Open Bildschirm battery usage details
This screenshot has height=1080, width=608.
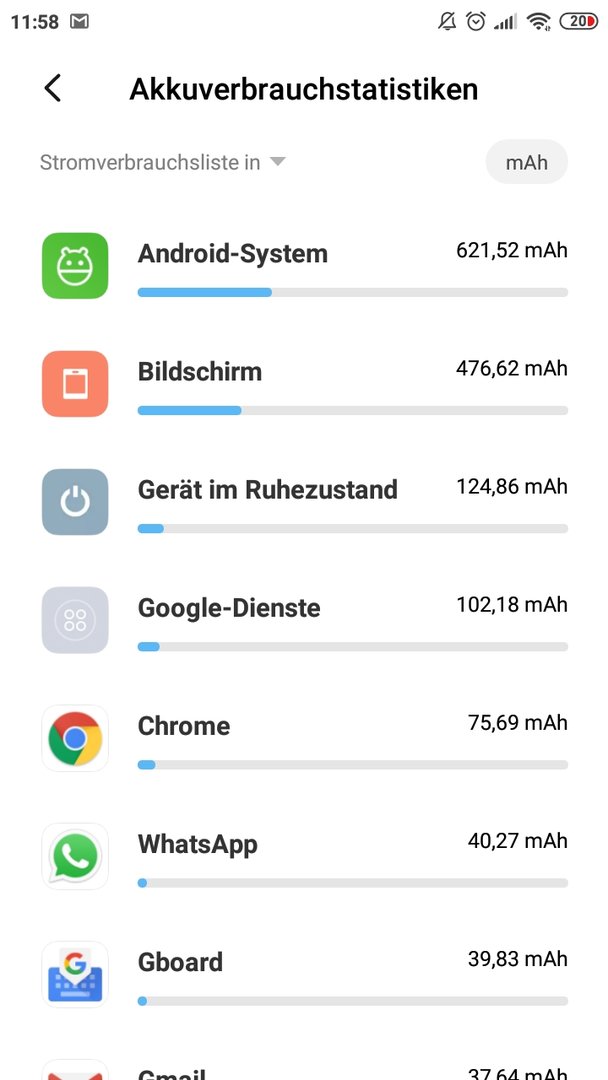[304, 384]
